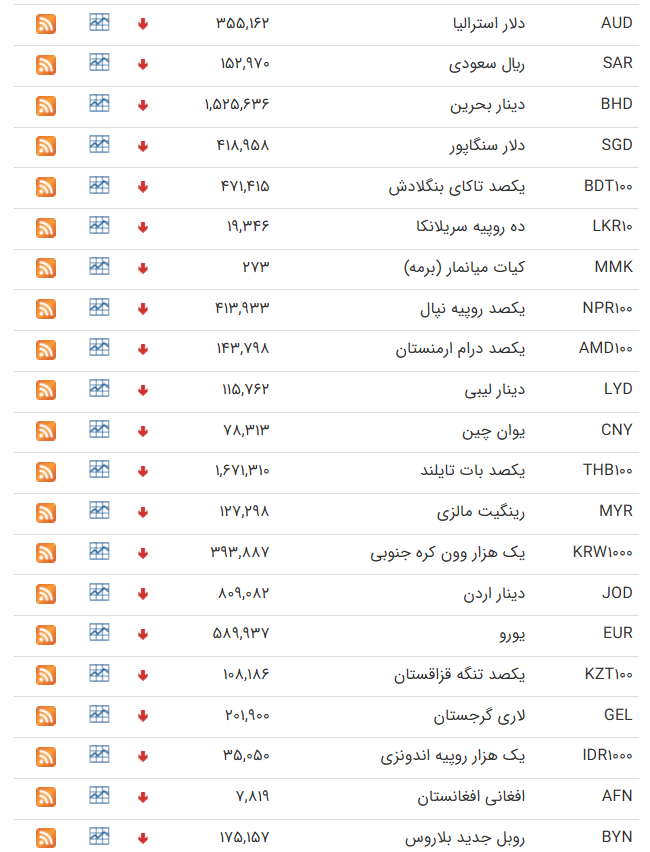Tap the RSS icon in the BDT100 row
Image resolution: width=650 pixels, height=852 pixels.
pyautogui.click(x=46, y=187)
